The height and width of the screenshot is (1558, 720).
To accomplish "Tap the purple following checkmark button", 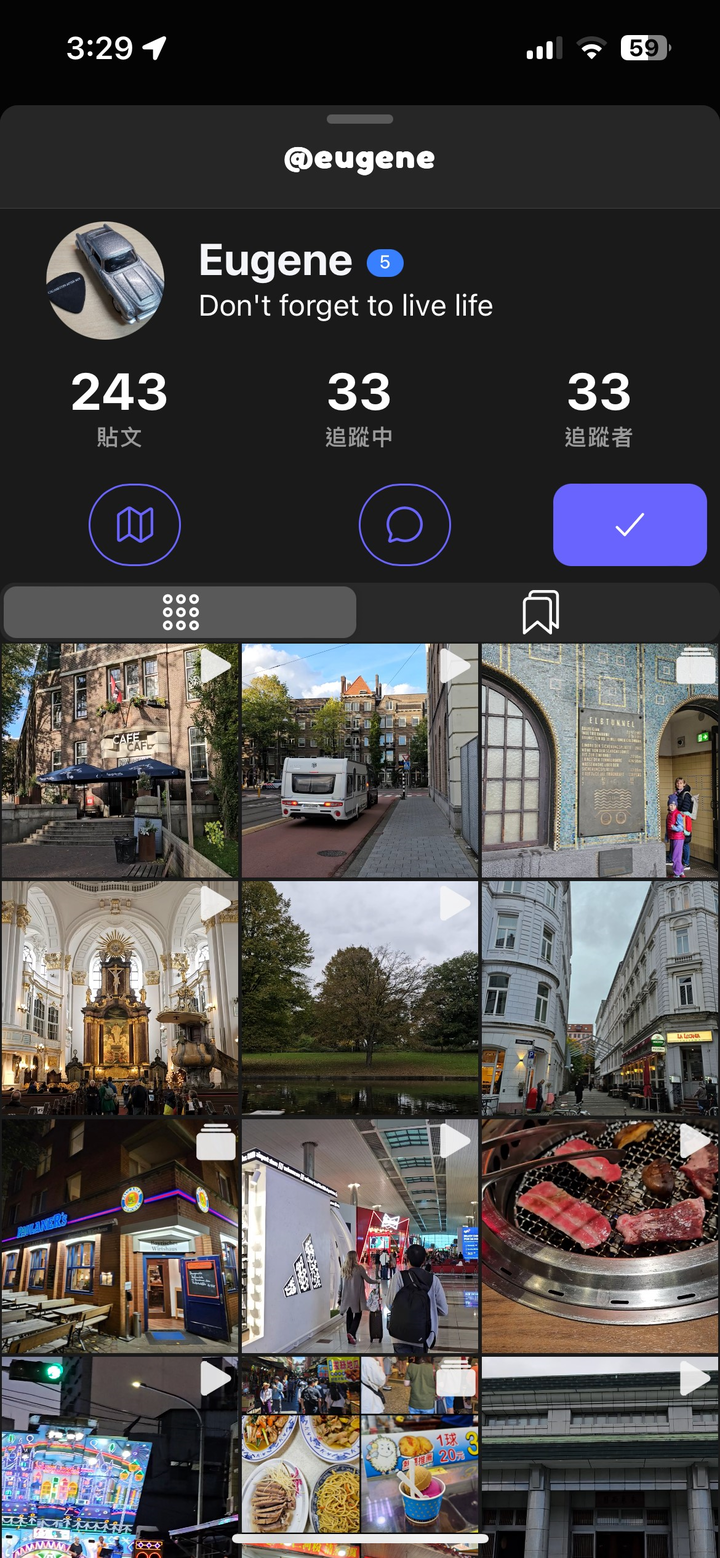I will (x=629, y=525).
